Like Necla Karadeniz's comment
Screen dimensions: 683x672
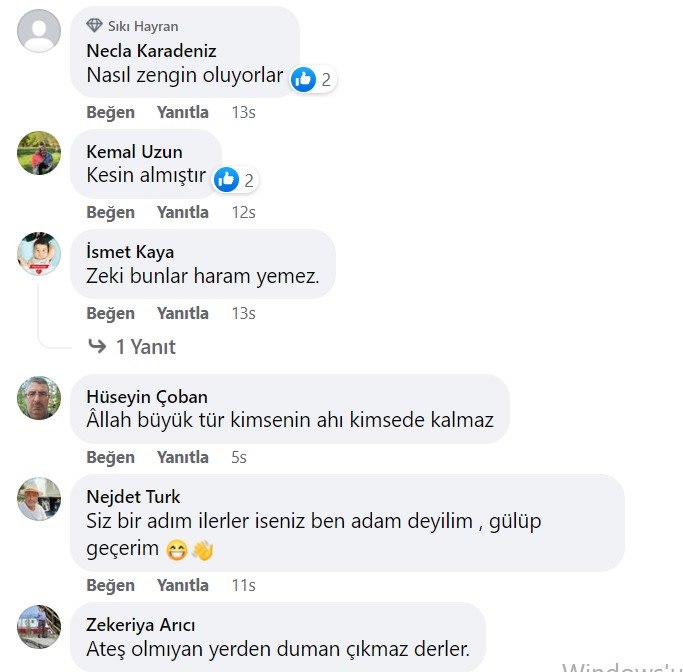click(x=110, y=112)
